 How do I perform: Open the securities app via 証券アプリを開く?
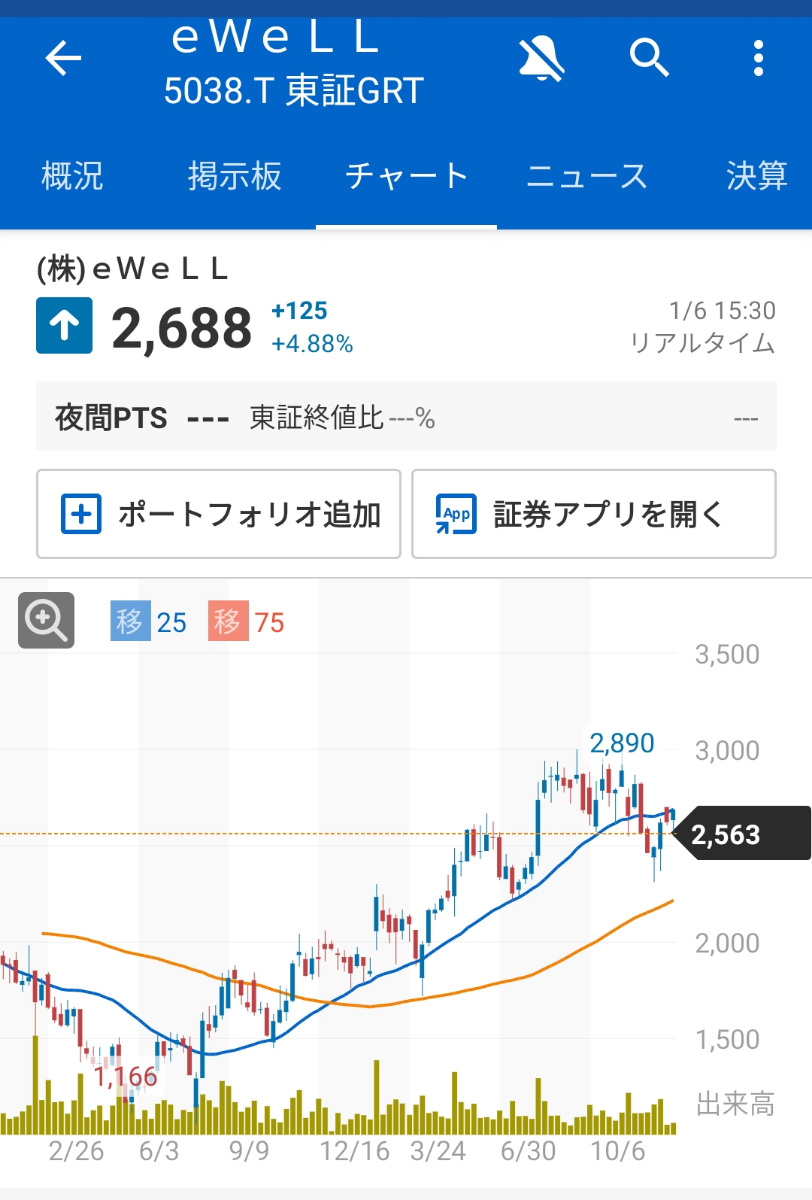[593, 514]
